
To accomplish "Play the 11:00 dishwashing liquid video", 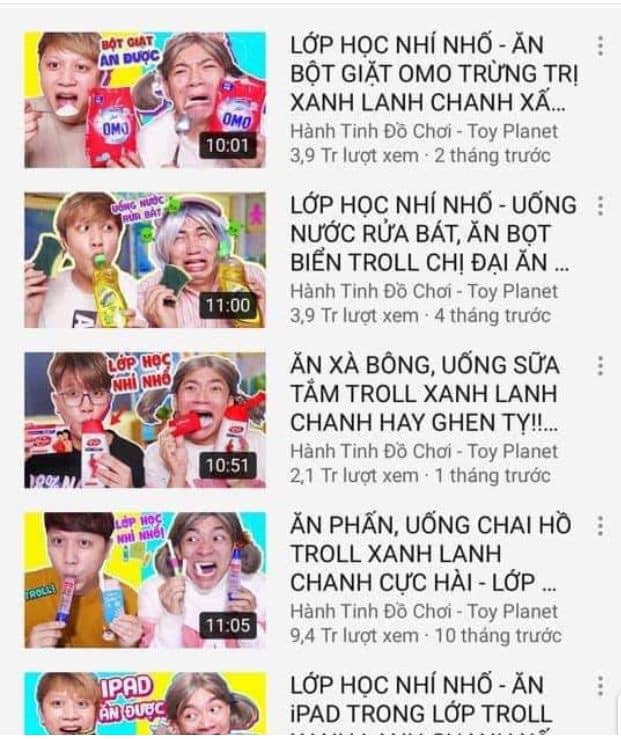I will tap(145, 260).
